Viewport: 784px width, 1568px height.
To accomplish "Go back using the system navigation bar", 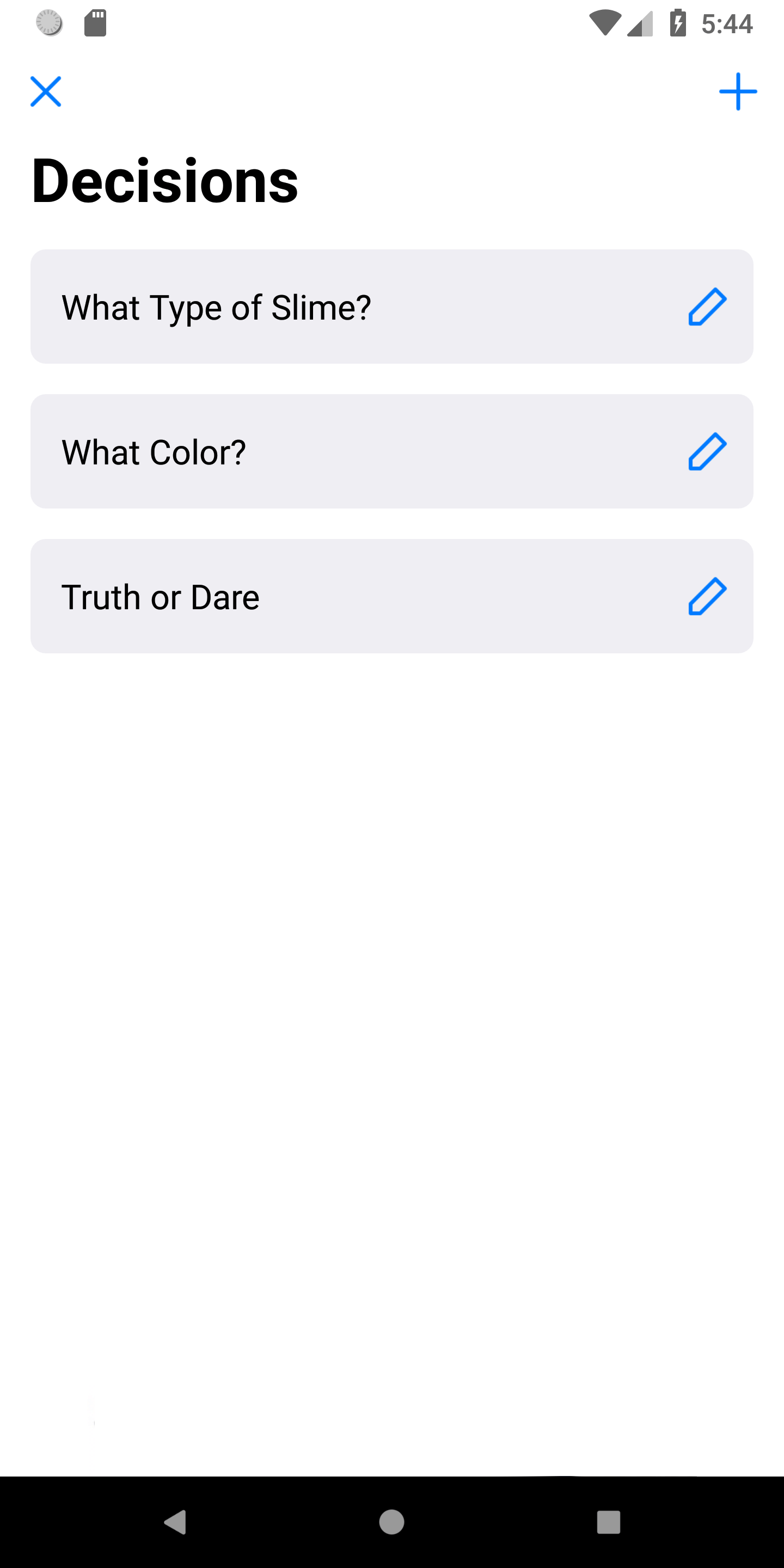I will coord(175,1522).
